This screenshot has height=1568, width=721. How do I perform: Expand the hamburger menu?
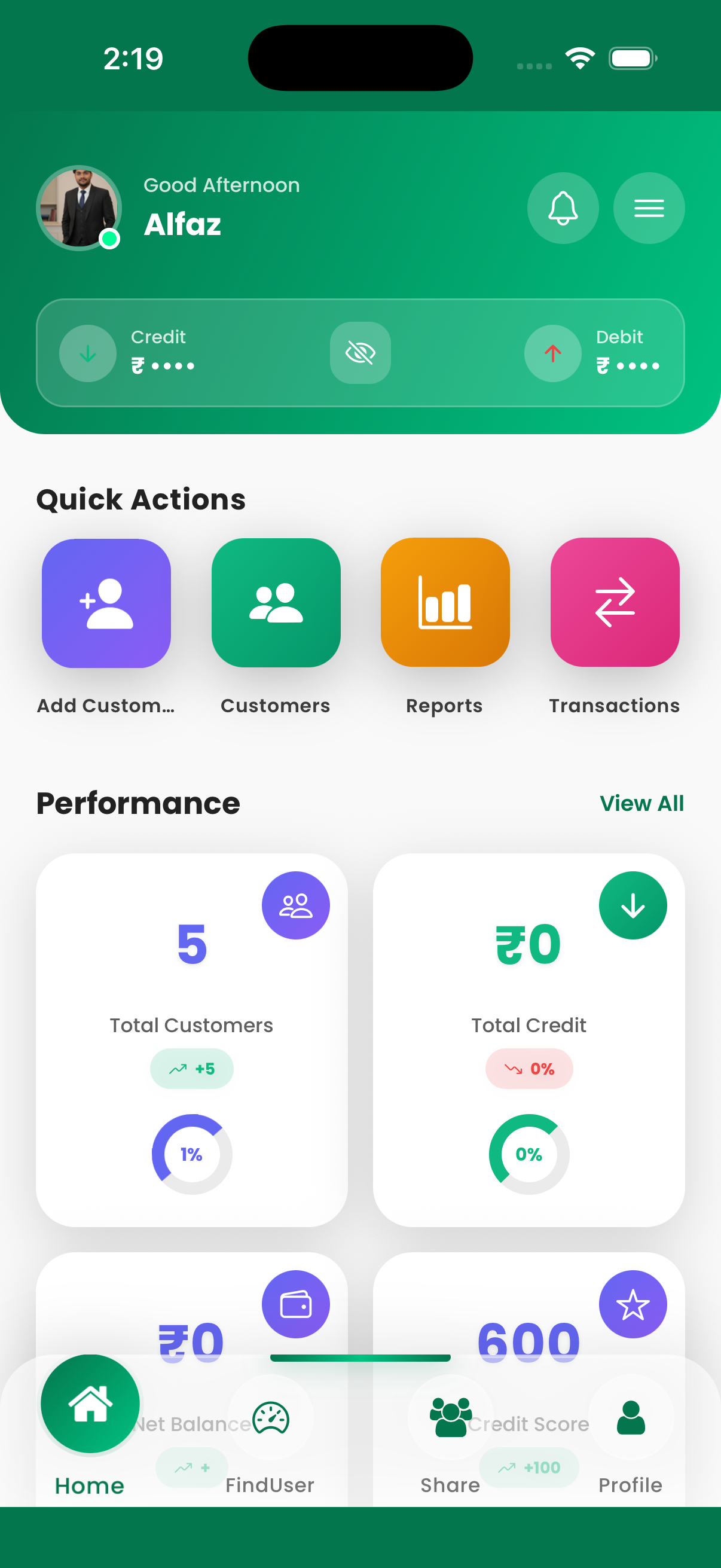648,208
